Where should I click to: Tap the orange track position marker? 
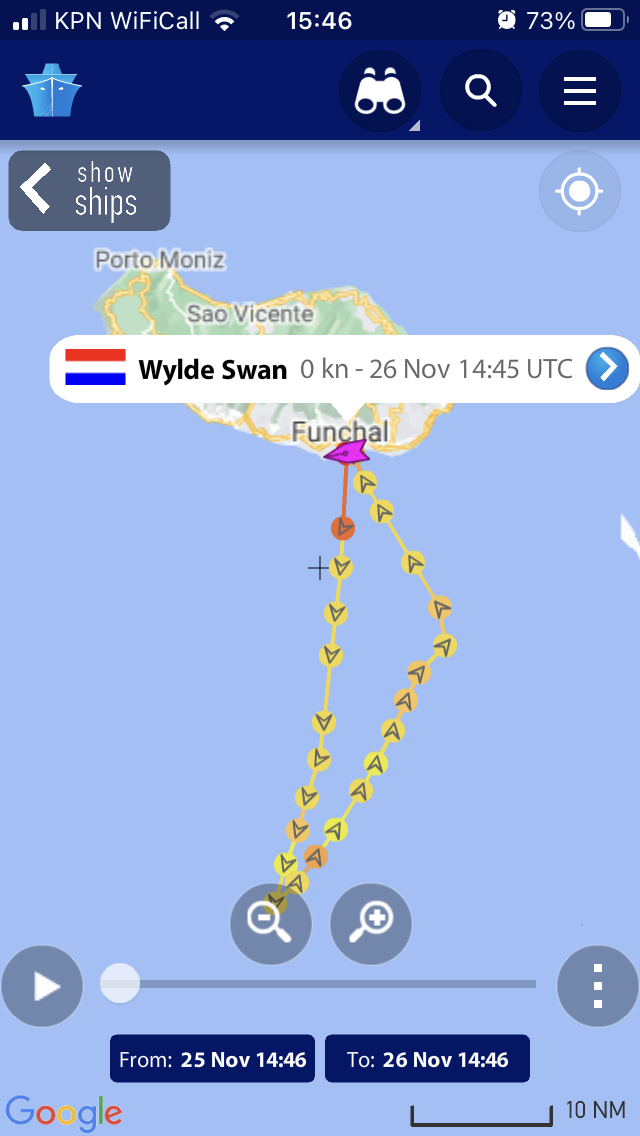pos(343,527)
